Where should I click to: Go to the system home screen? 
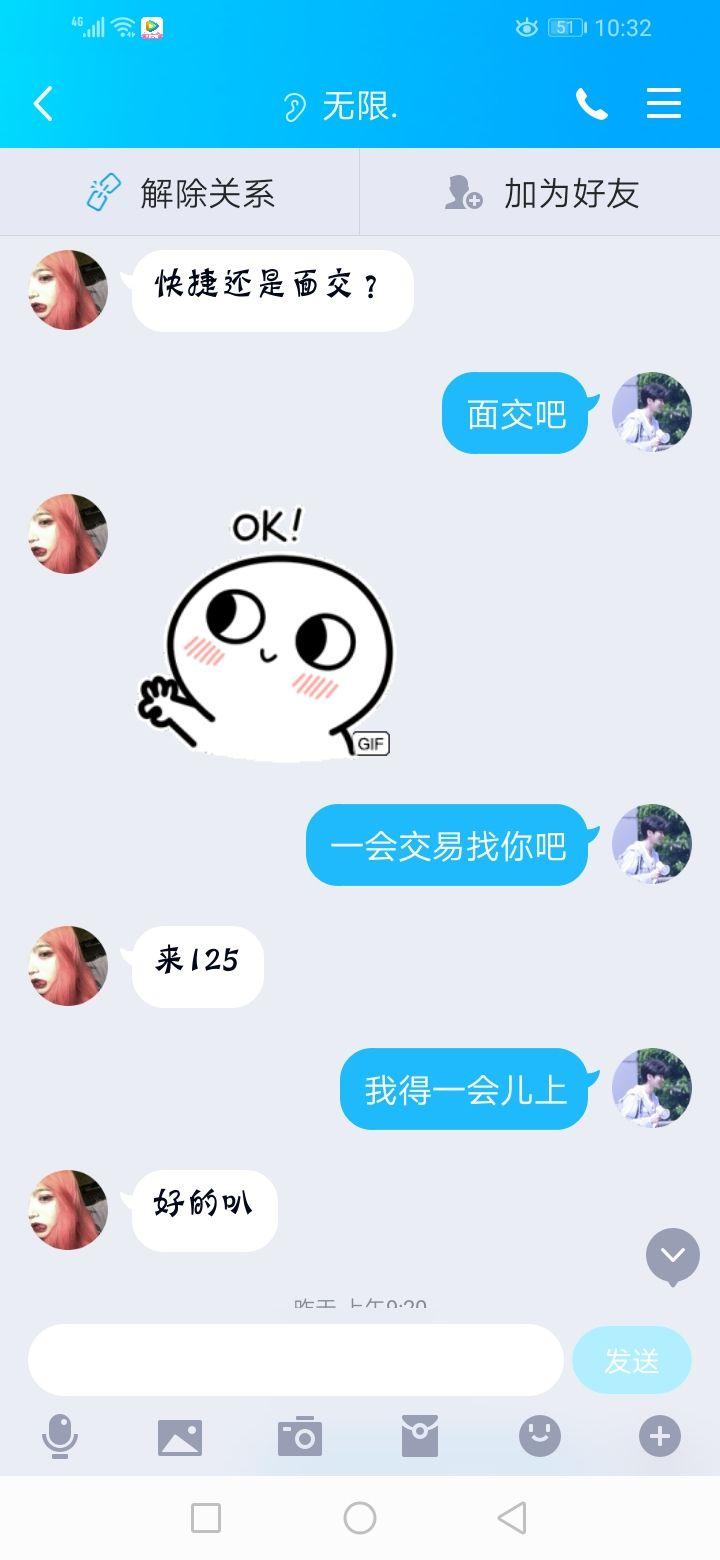click(x=360, y=1518)
